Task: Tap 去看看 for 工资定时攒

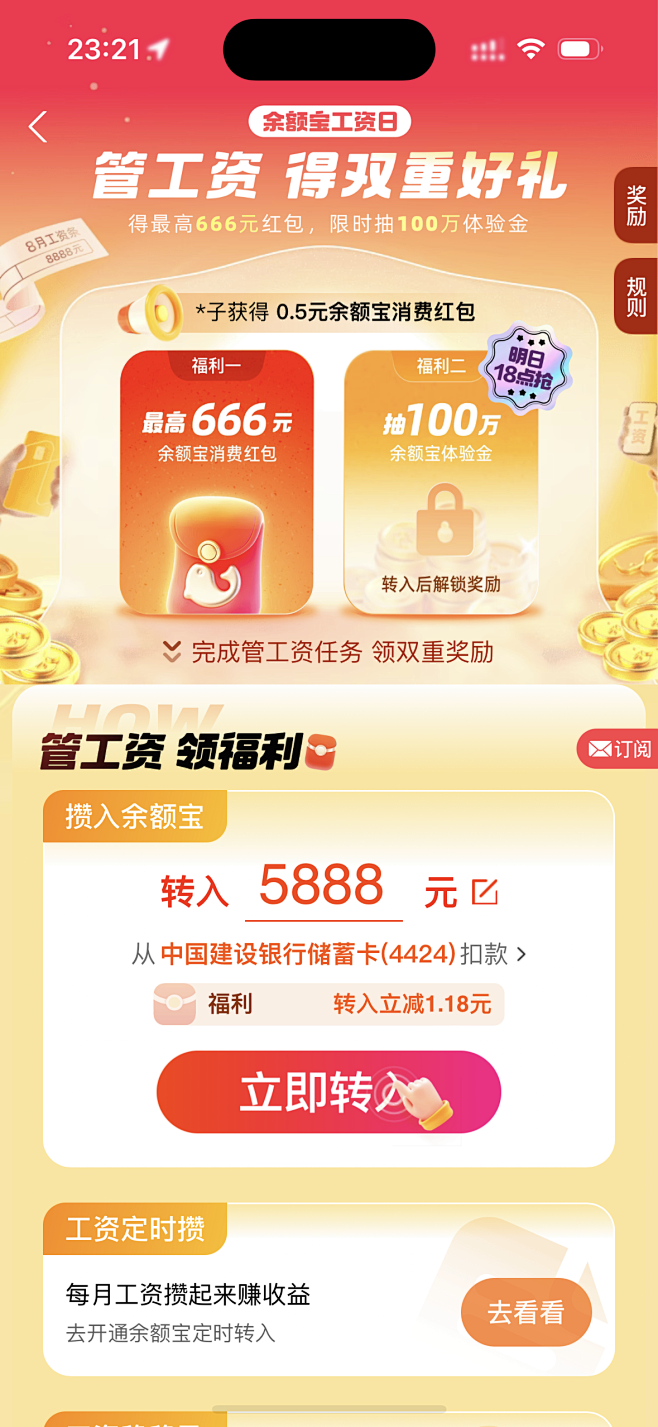Action: [x=526, y=1312]
